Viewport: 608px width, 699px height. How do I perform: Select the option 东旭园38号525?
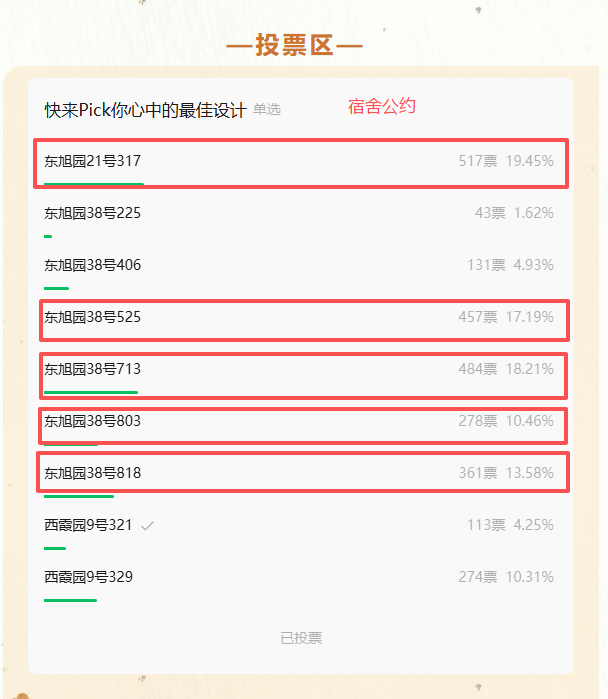pos(92,317)
